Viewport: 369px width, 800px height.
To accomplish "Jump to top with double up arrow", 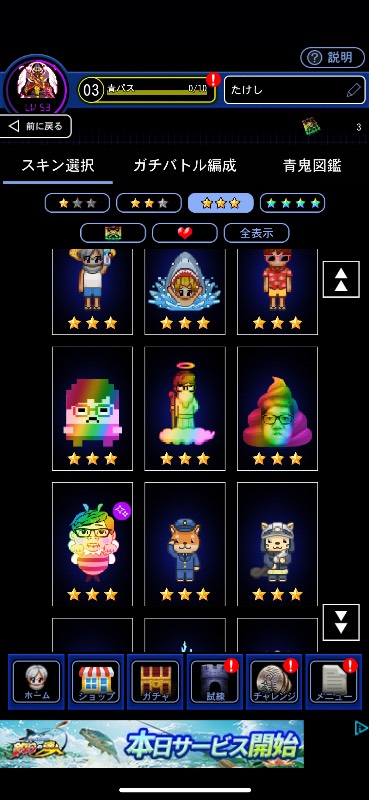I will coord(341,279).
